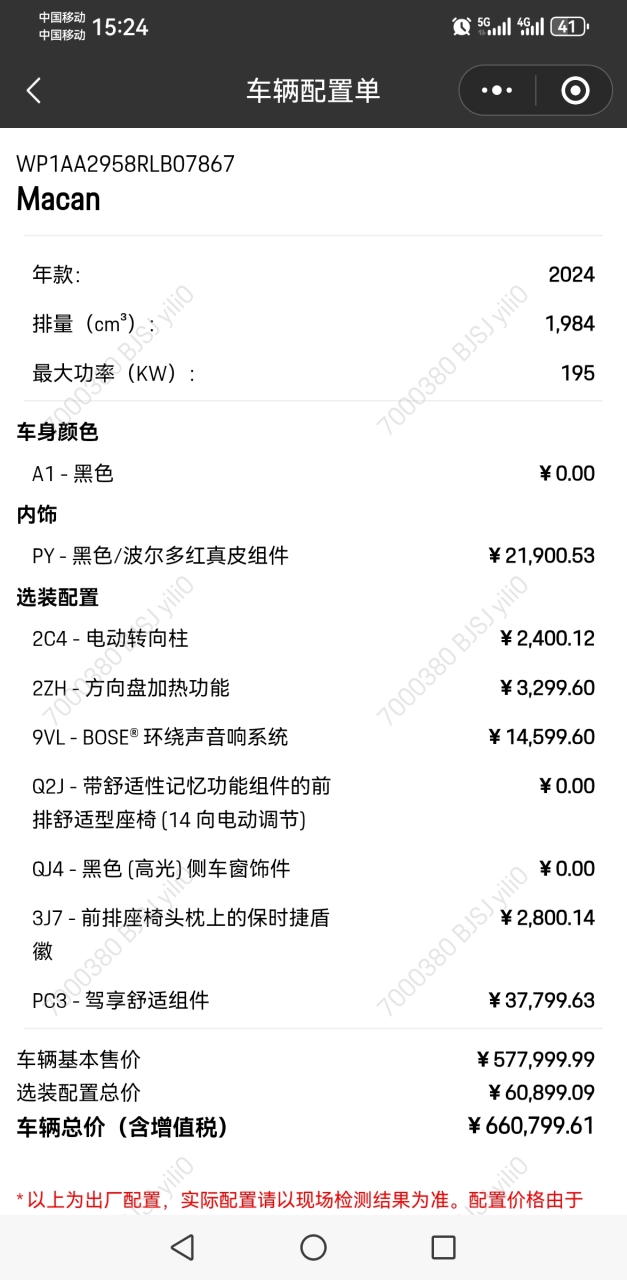The height and width of the screenshot is (1280, 627).
Task: Go to the home screen
Action: coord(313,1247)
